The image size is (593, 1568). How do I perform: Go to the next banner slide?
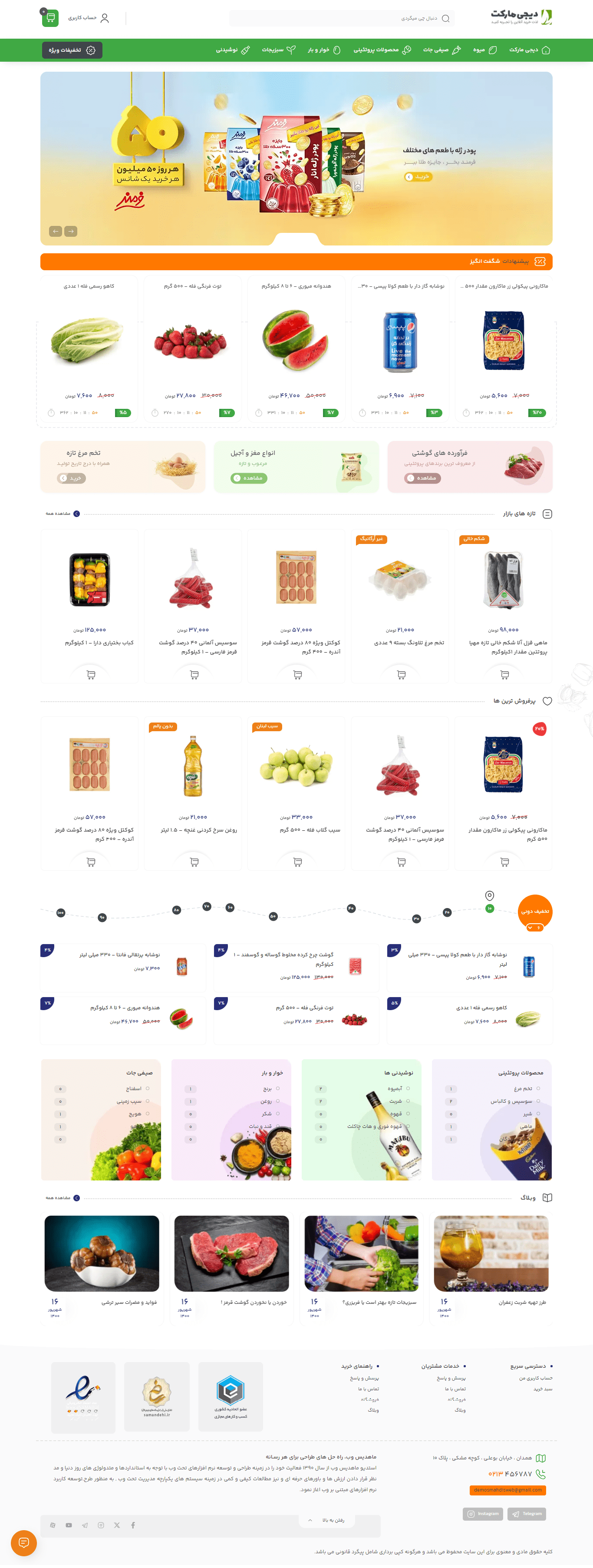pyautogui.click(x=71, y=231)
